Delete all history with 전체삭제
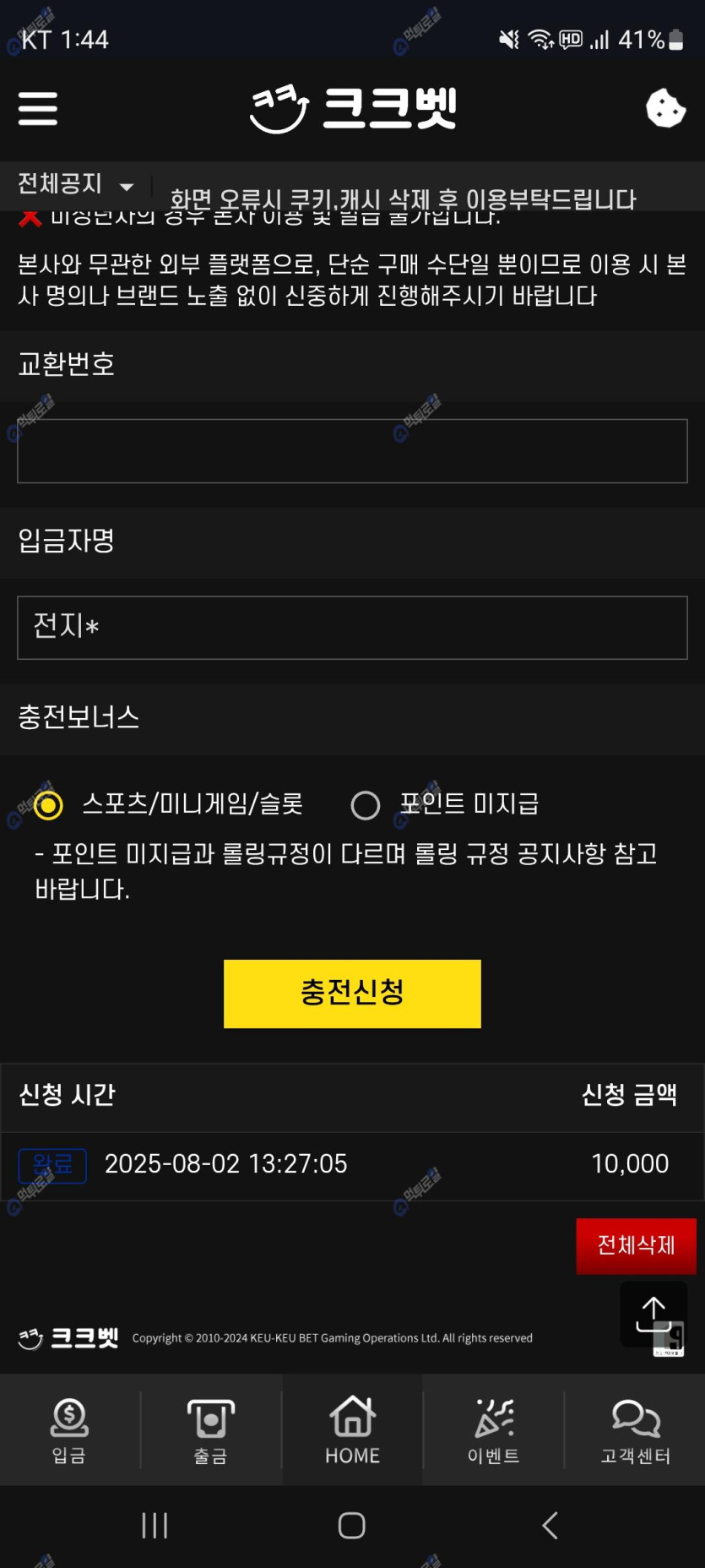705x1568 pixels. click(636, 1245)
